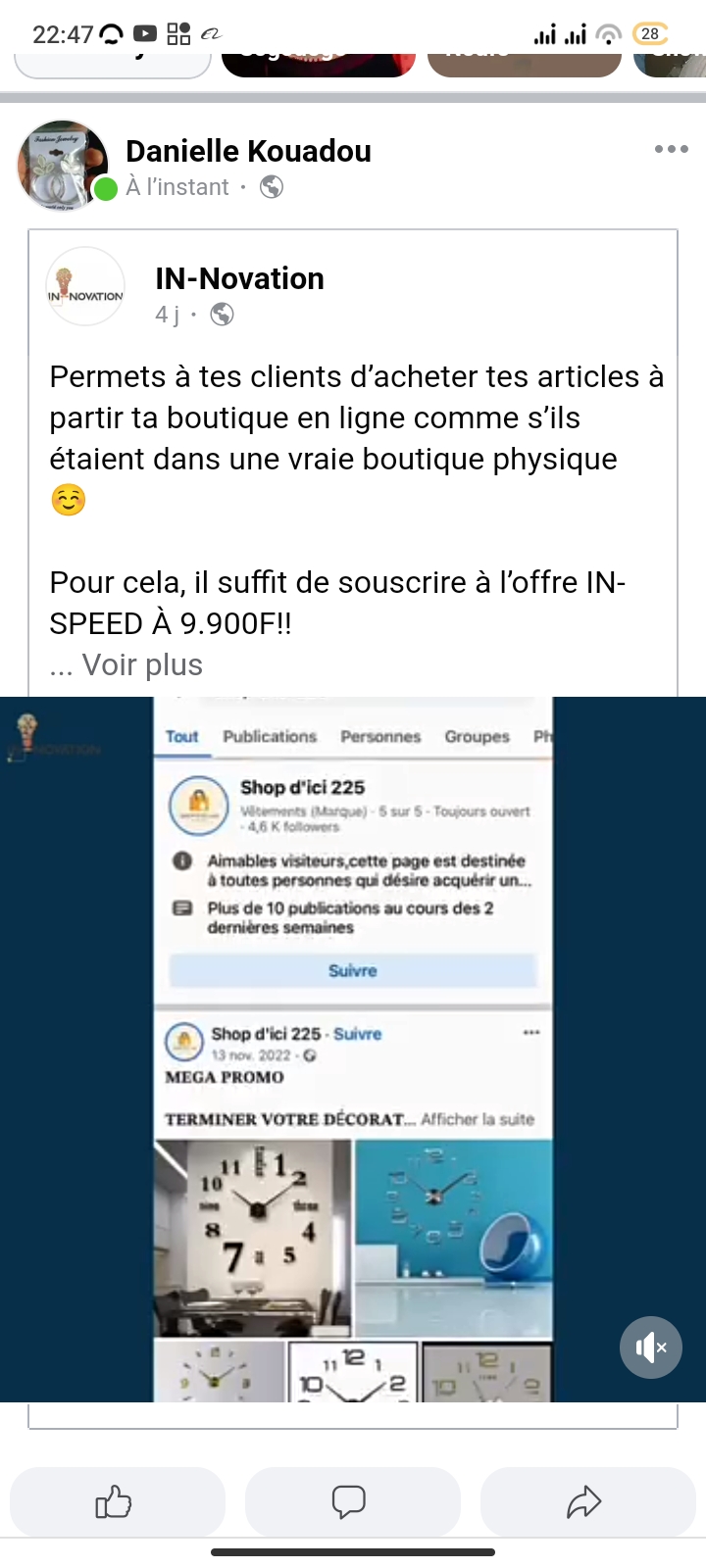Unmute the video sound
Image resolution: width=706 pixels, height=1568 pixels.
650,1347
